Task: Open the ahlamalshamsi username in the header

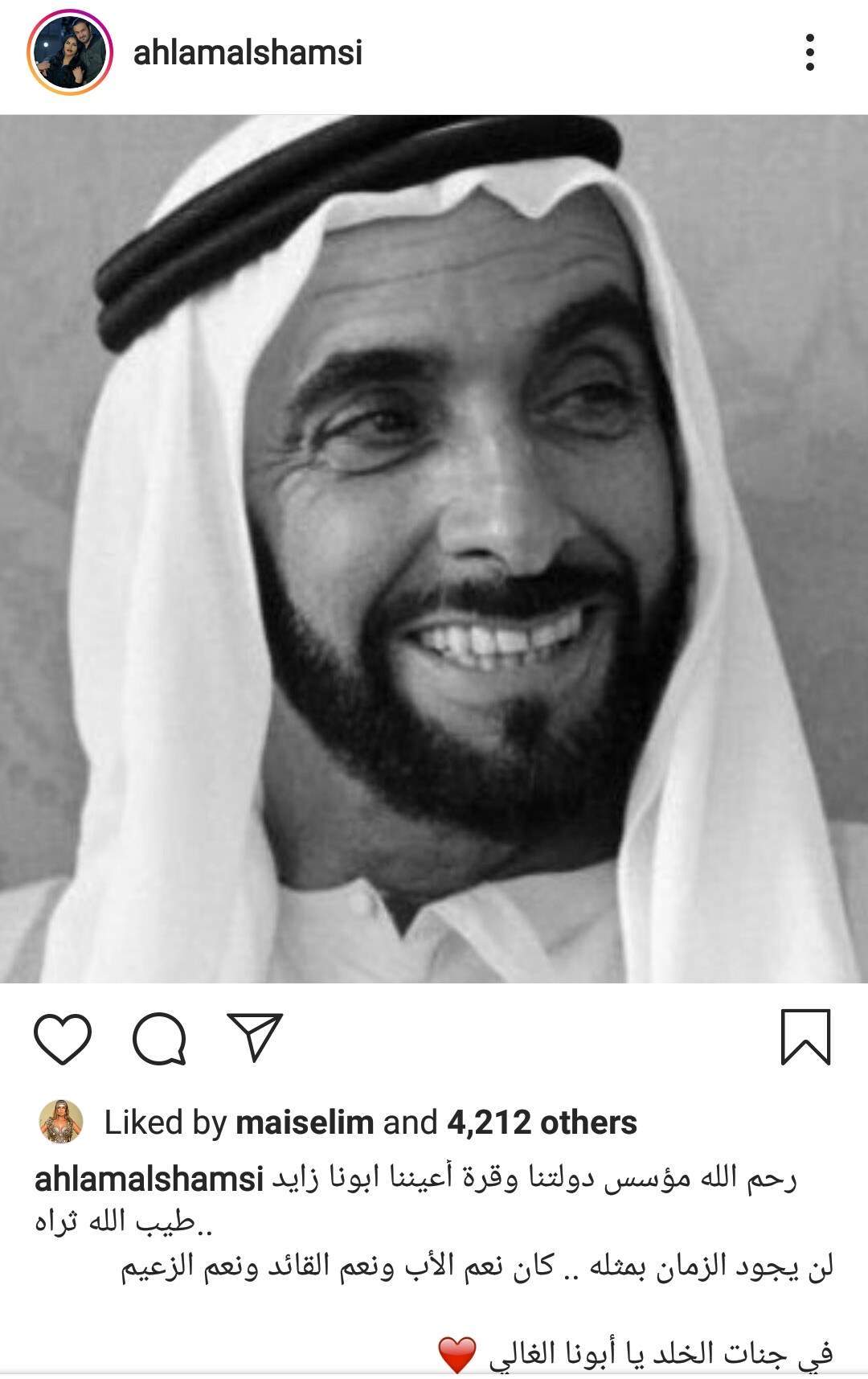Action: (x=248, y=53)
